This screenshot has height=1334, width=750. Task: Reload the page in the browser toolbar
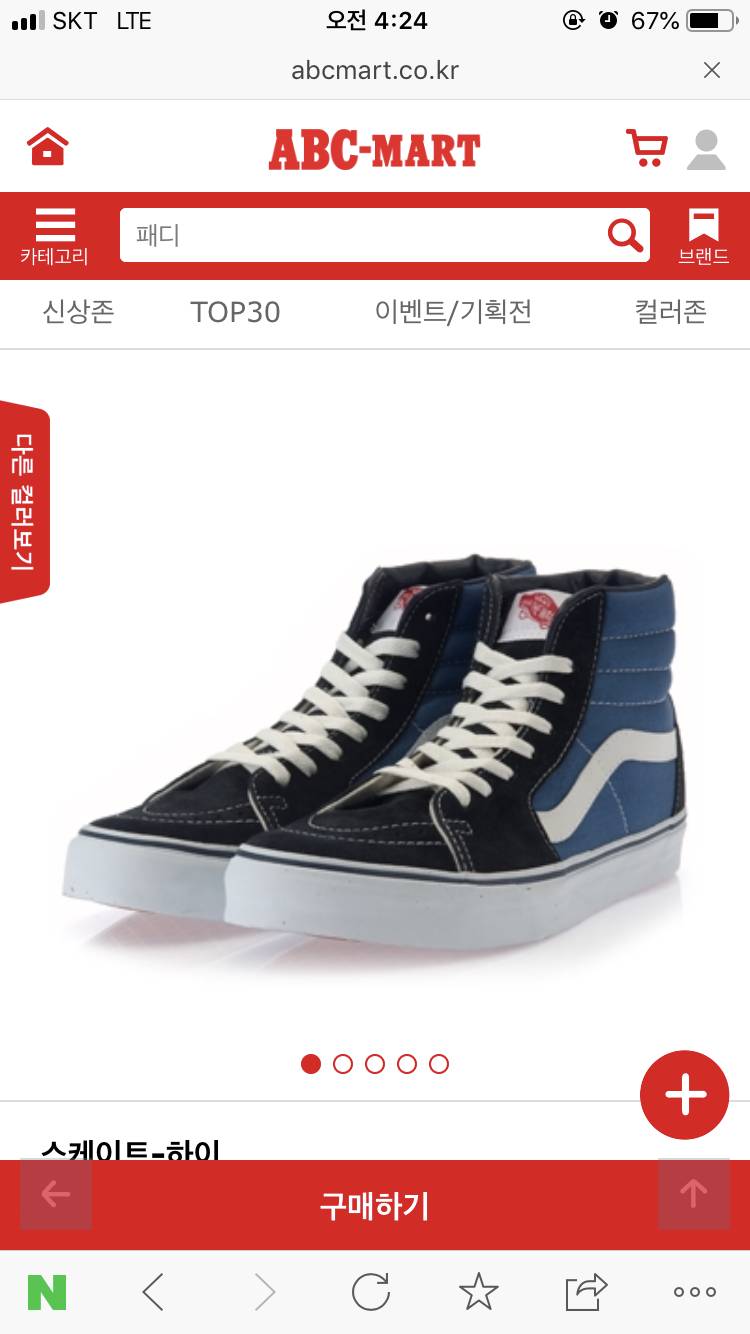click(x=371, y=1292)
